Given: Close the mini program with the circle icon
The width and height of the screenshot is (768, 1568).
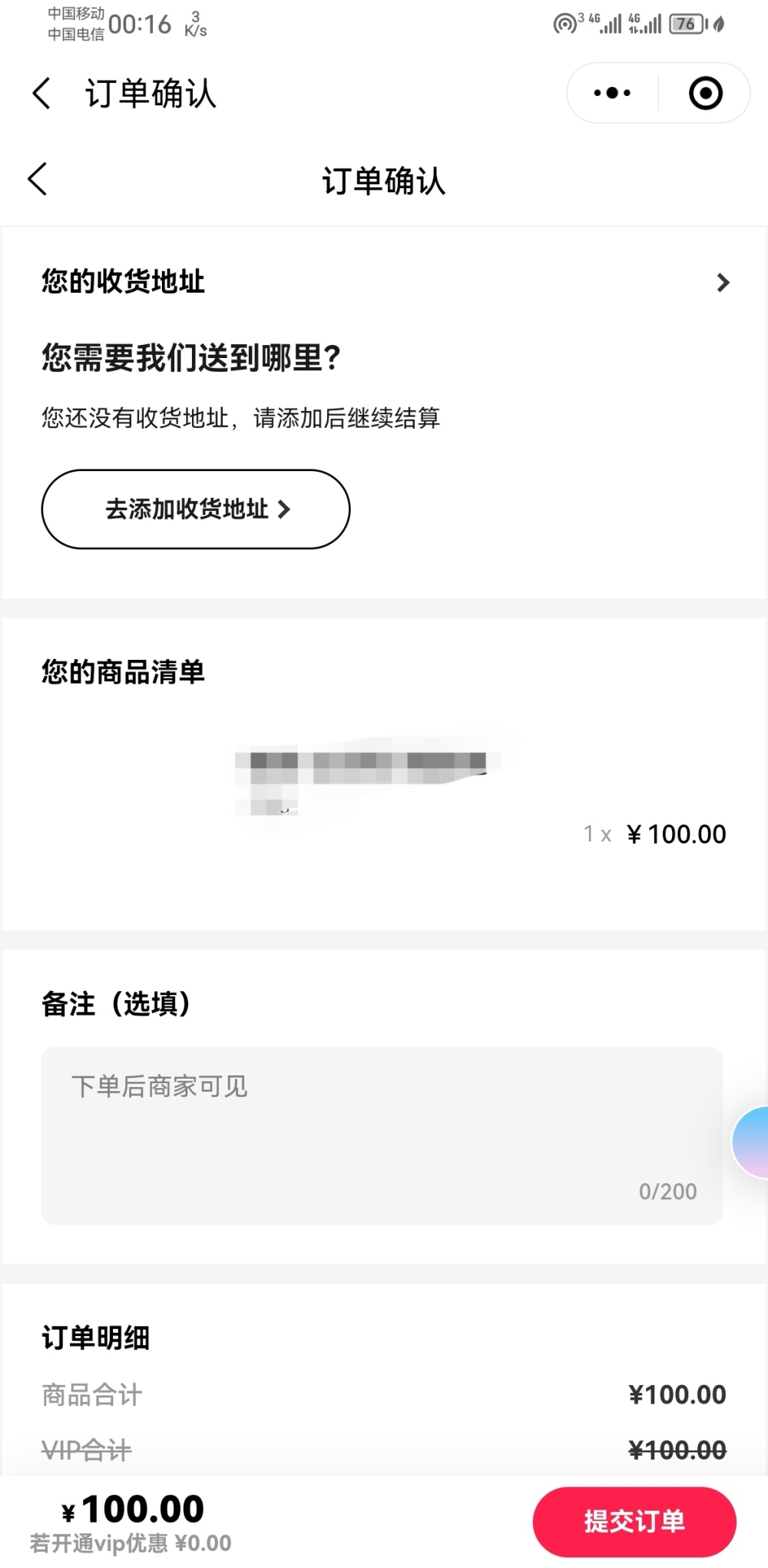Looking at the screenshot, I should tap(705, 94).
